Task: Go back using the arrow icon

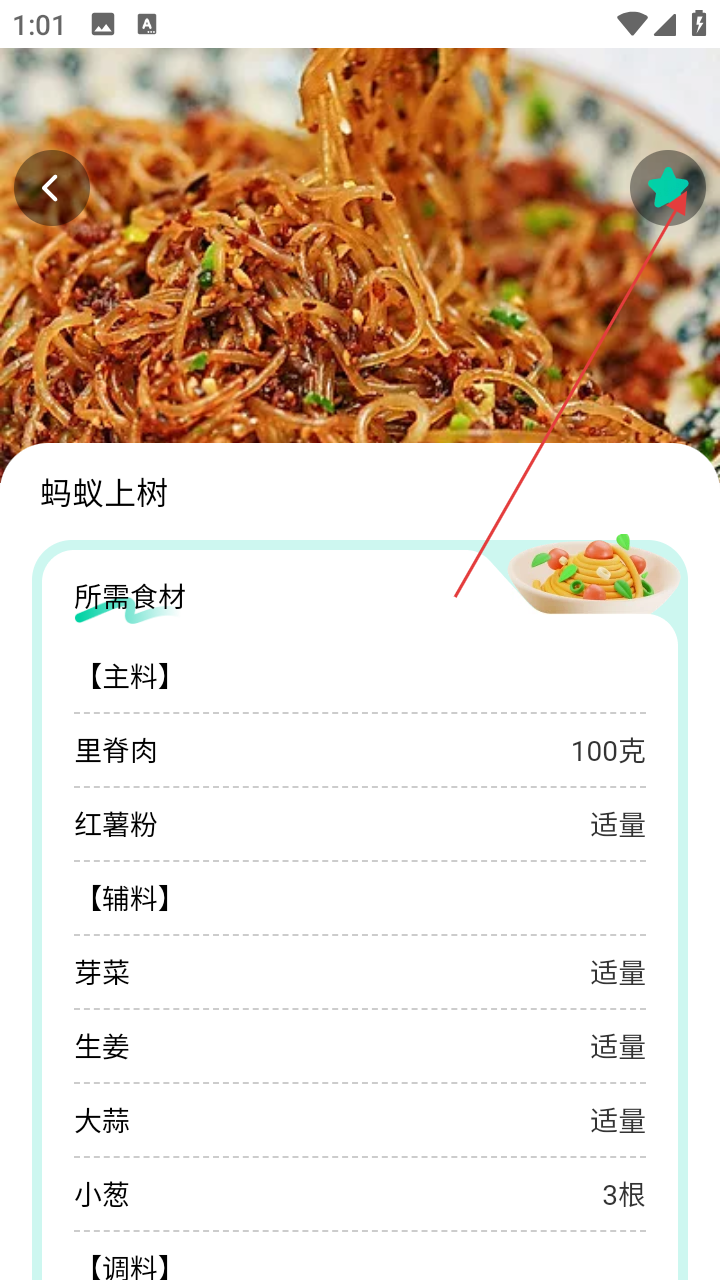Action: click(x=51, y=188)
